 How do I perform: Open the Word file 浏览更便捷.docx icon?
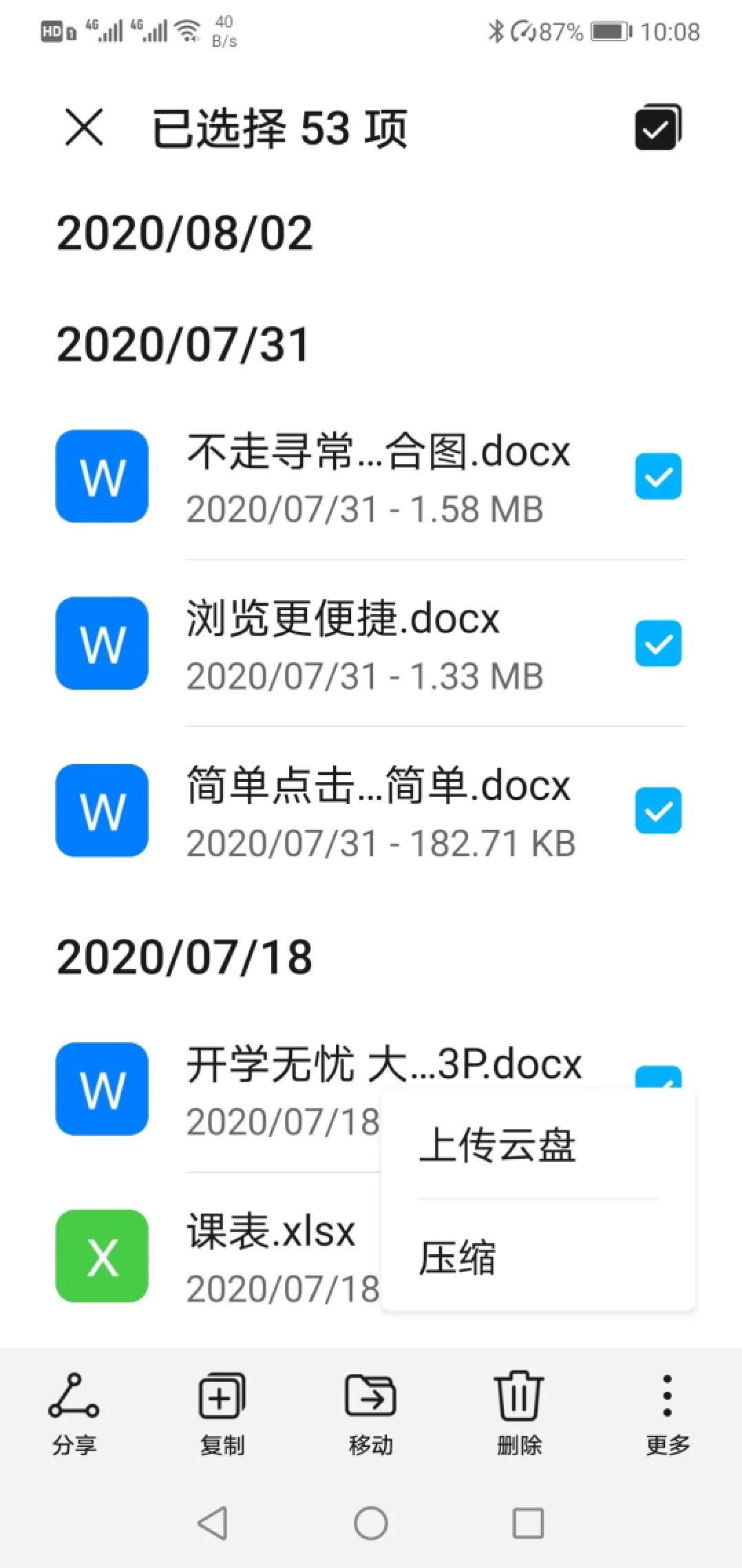click(x=102, y=643)
